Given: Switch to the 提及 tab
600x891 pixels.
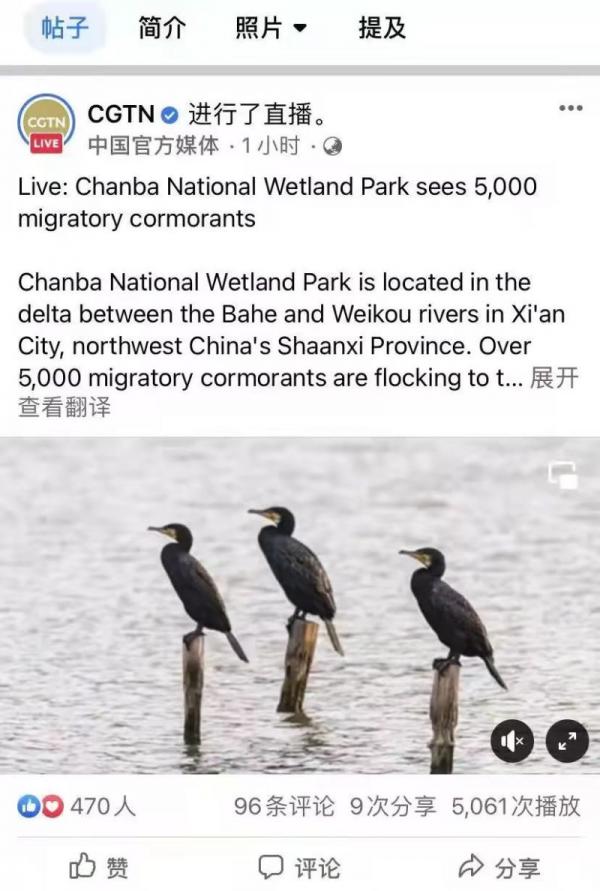Looking at the screenshot, I should point(382,28).
